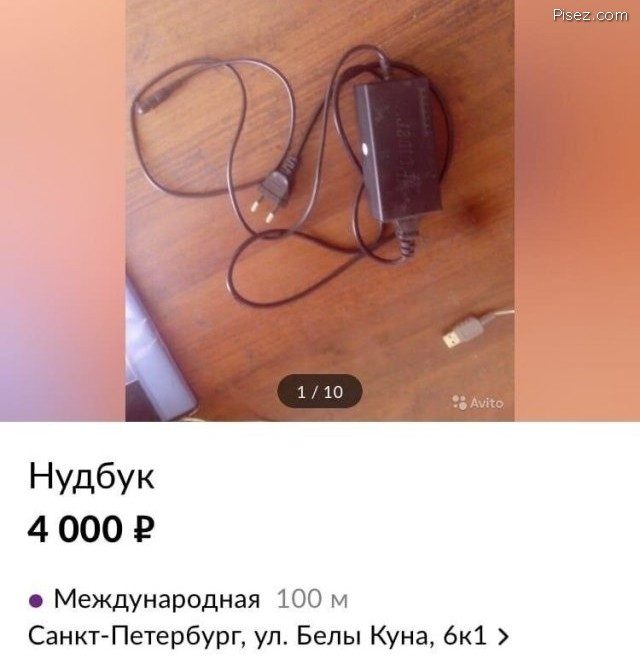Open the listing photo gallery

[320, 210]
